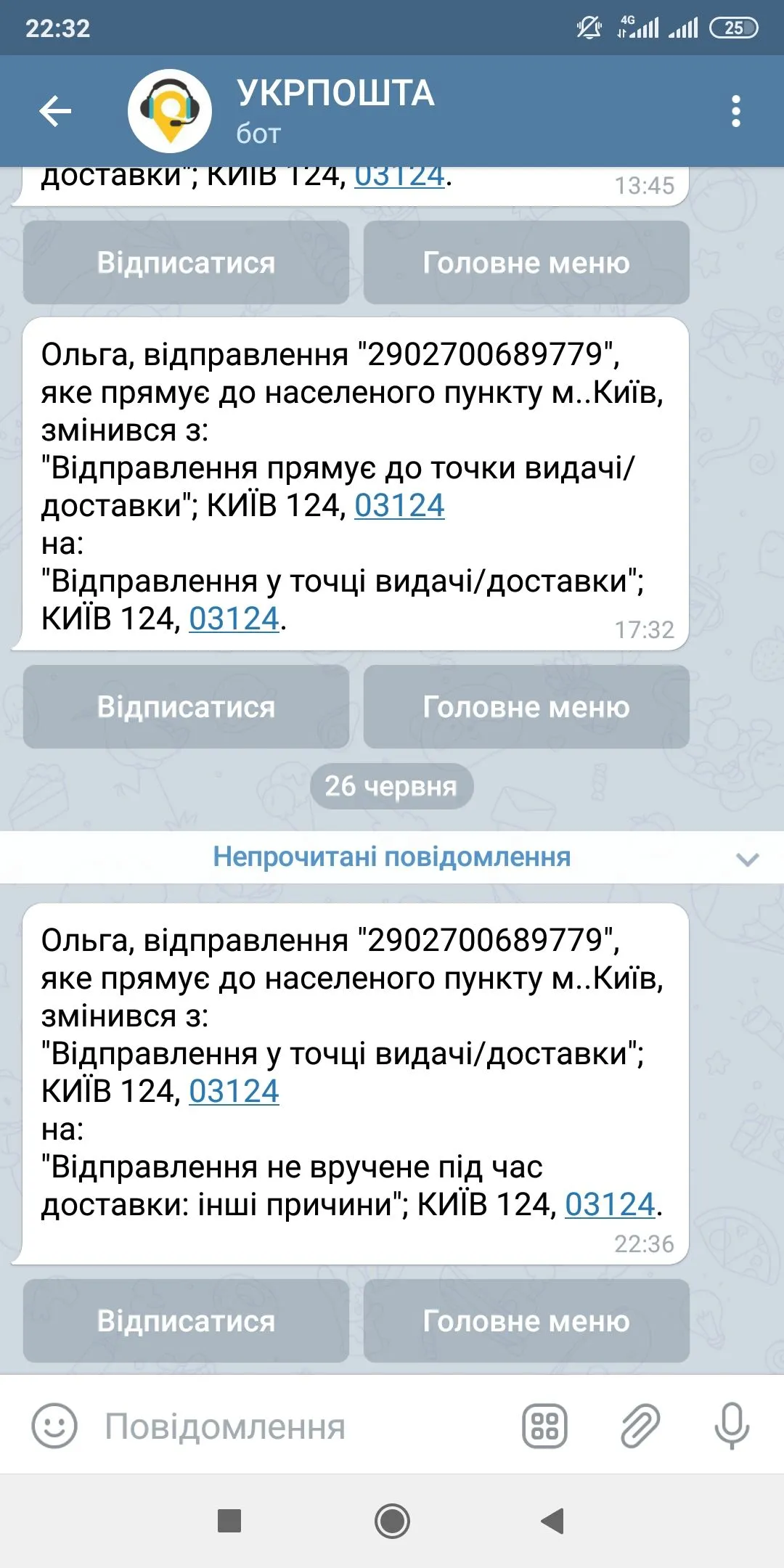Open last 03124 link in 22:36 message

click(x=610, y=1205)
